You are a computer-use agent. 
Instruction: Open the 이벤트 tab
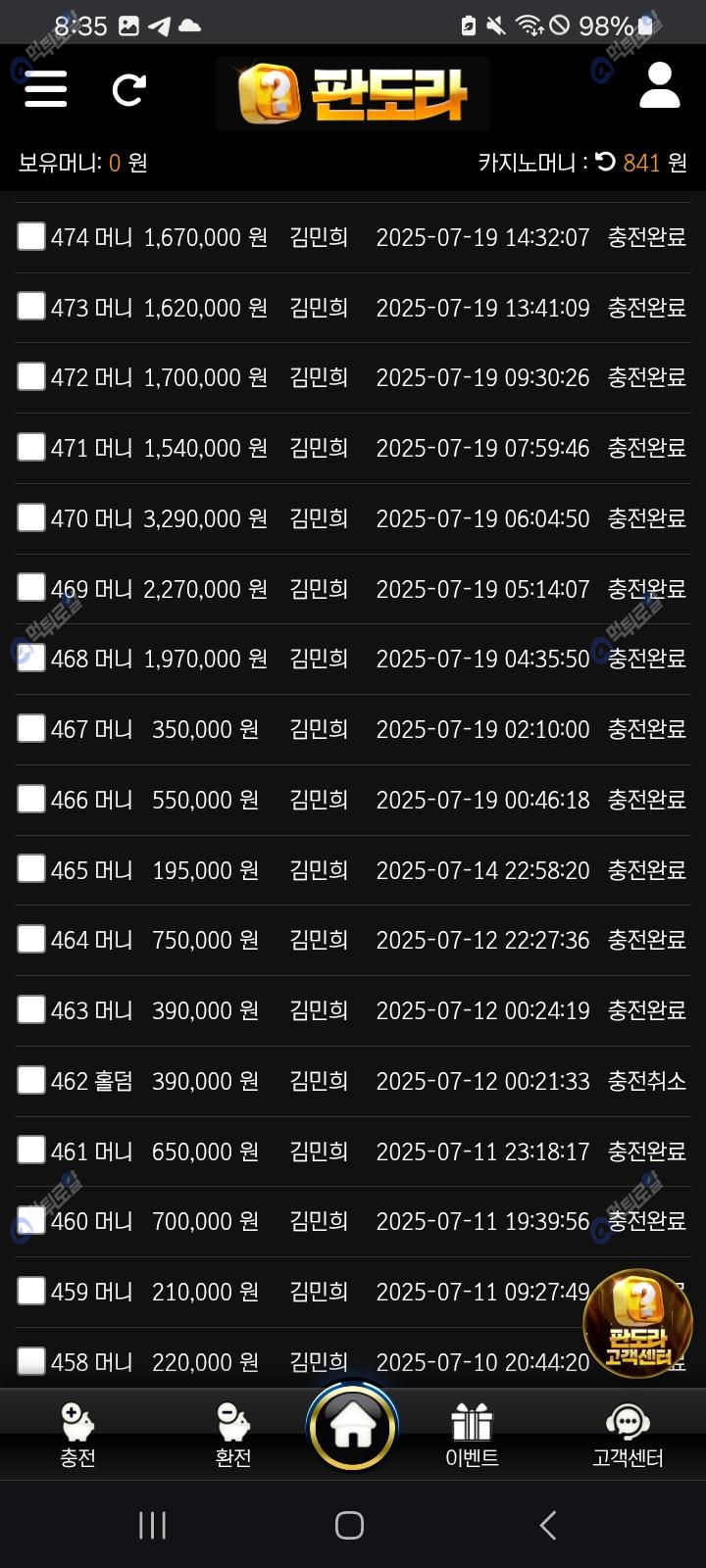coord(472,1435)
